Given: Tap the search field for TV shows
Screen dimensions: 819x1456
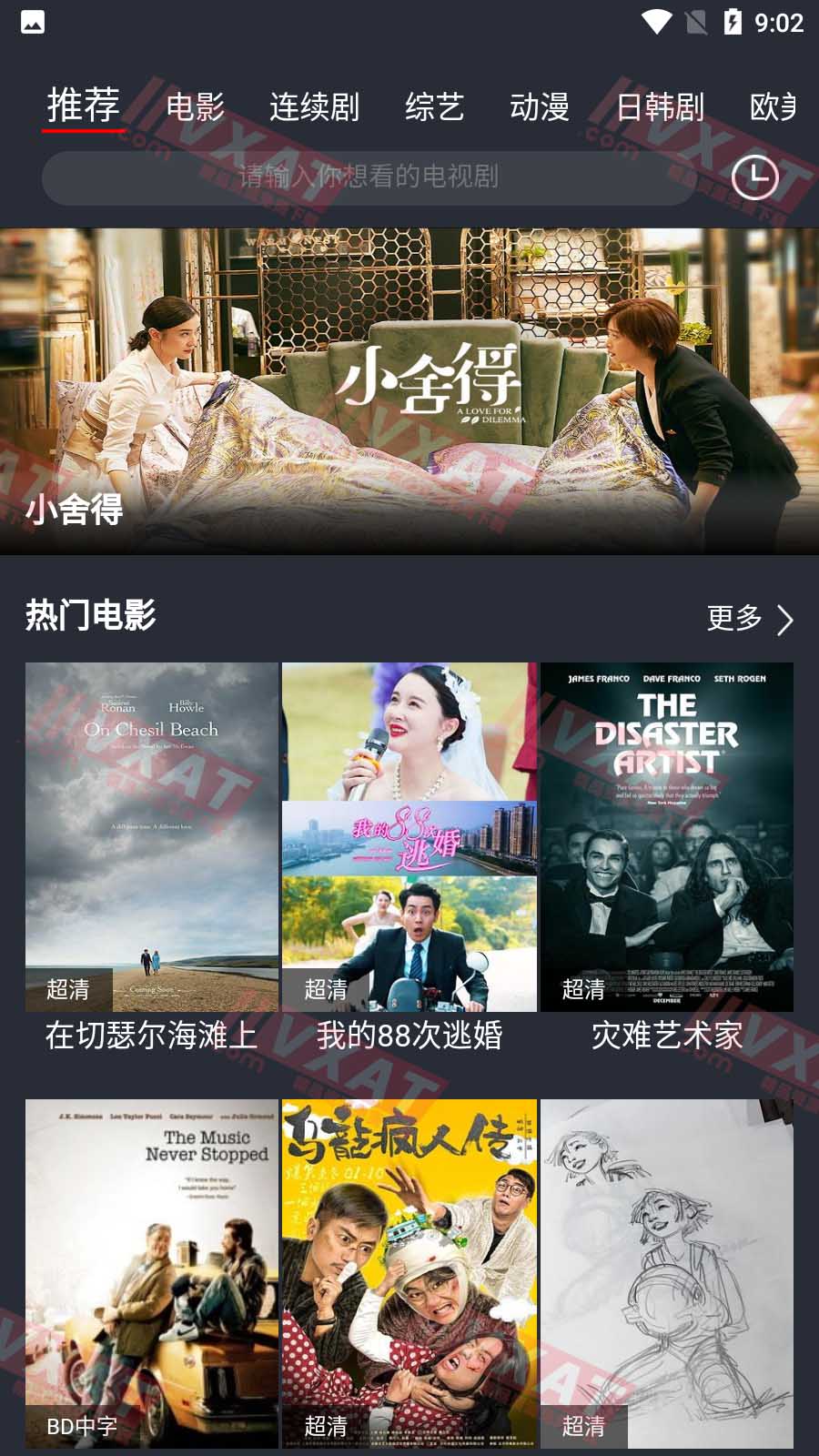Looking at the screenshot, I should [x=369, y=177].
